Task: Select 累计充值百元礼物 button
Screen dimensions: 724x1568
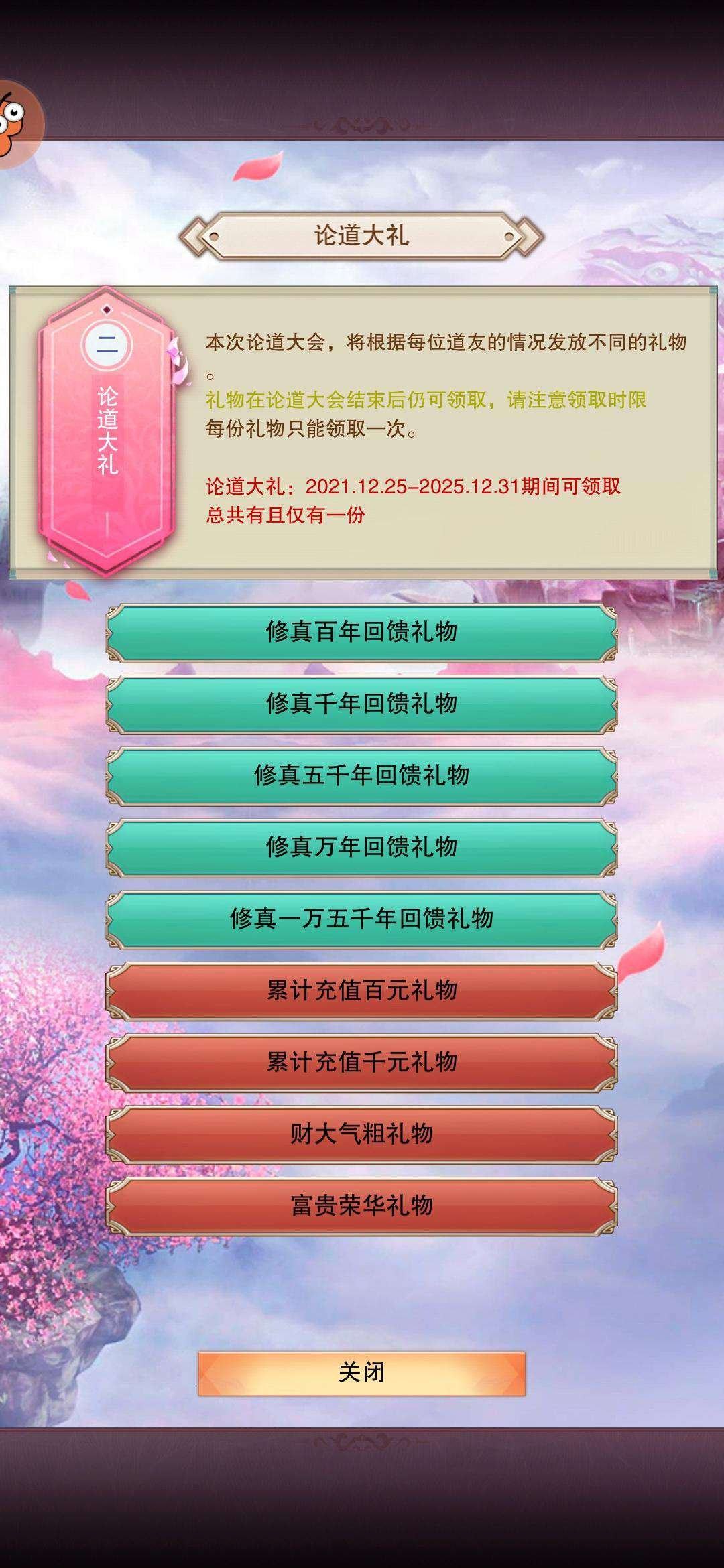Action: point(361,990)
